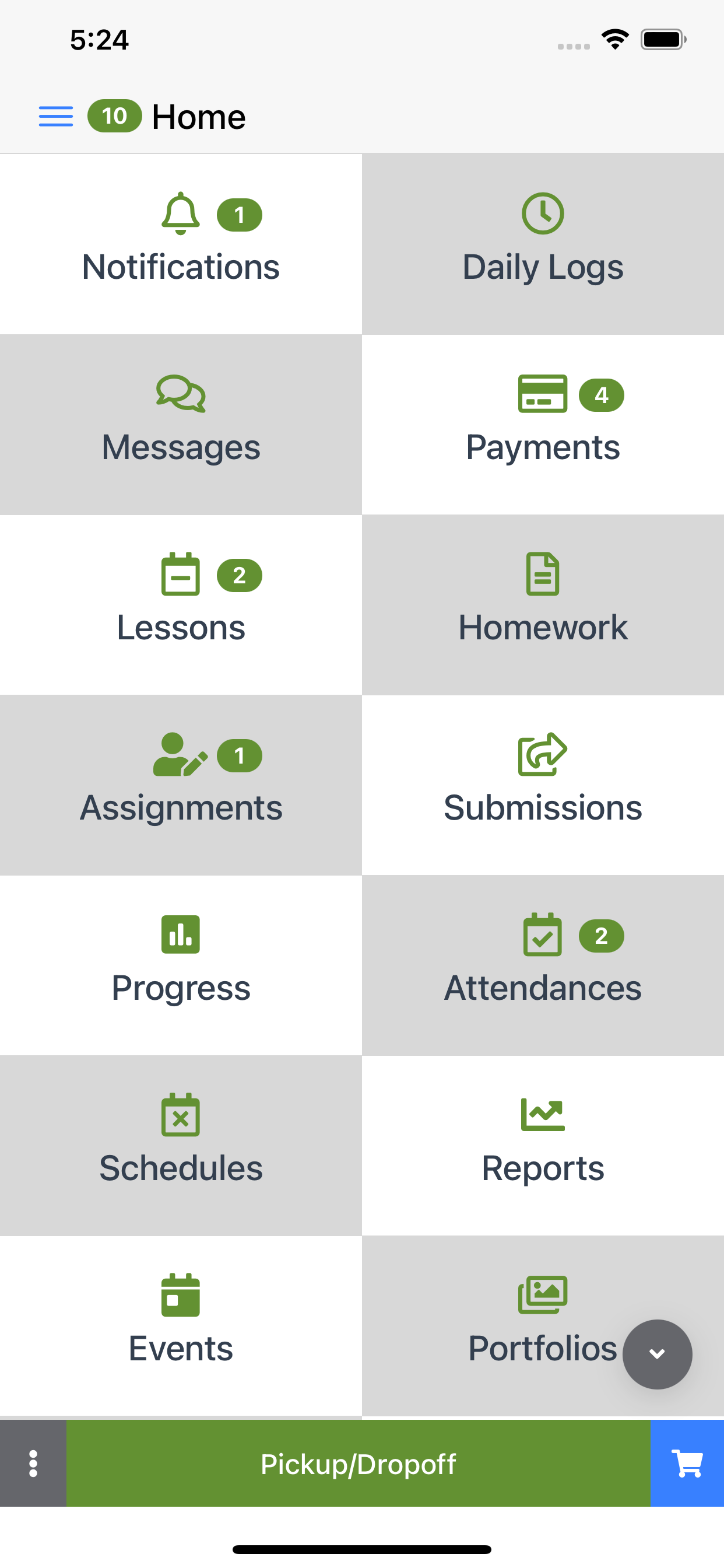Open the Progress tile
Viewport: 724px width, 1568px height.
tap(181, 965)
